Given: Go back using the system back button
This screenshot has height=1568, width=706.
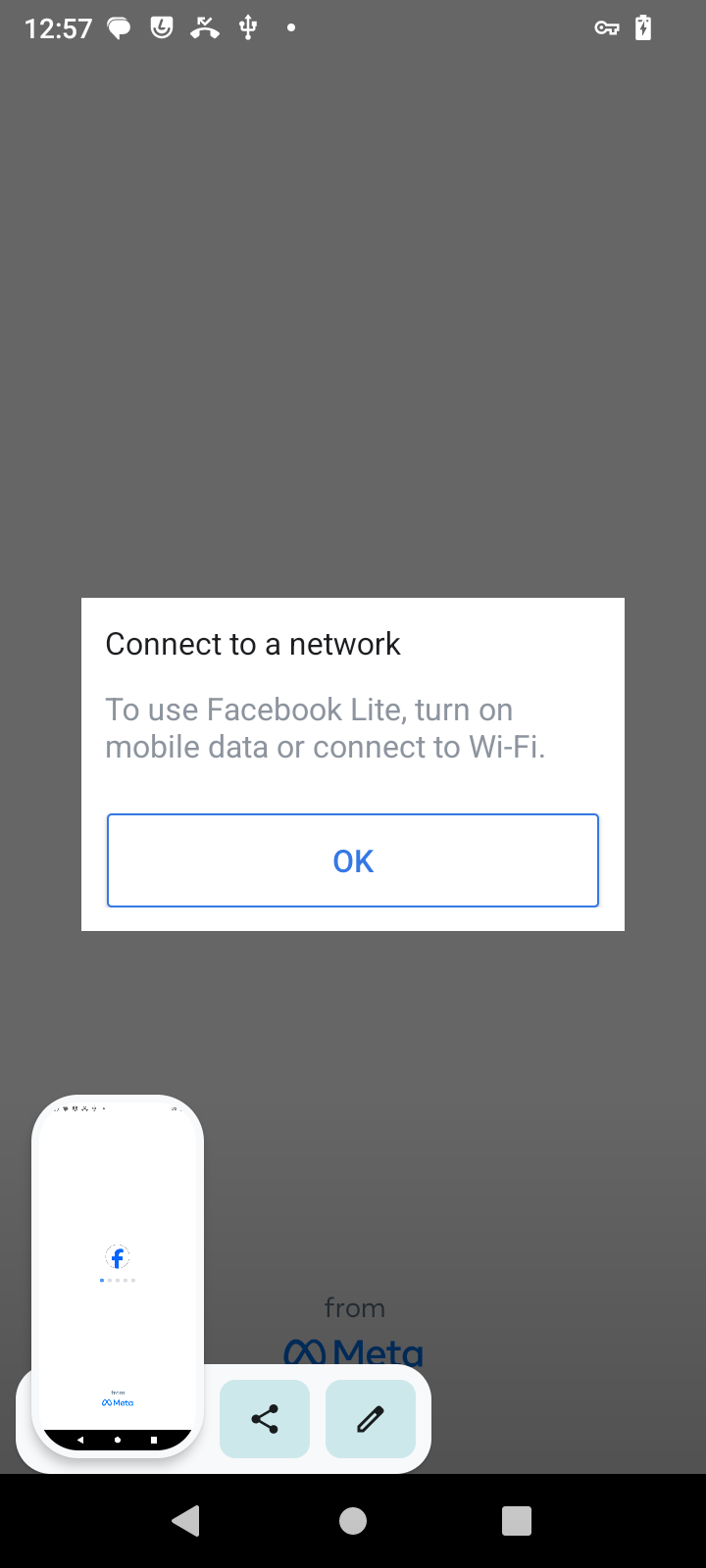Looking at the screenshot, I should [x=186, y=1521].
